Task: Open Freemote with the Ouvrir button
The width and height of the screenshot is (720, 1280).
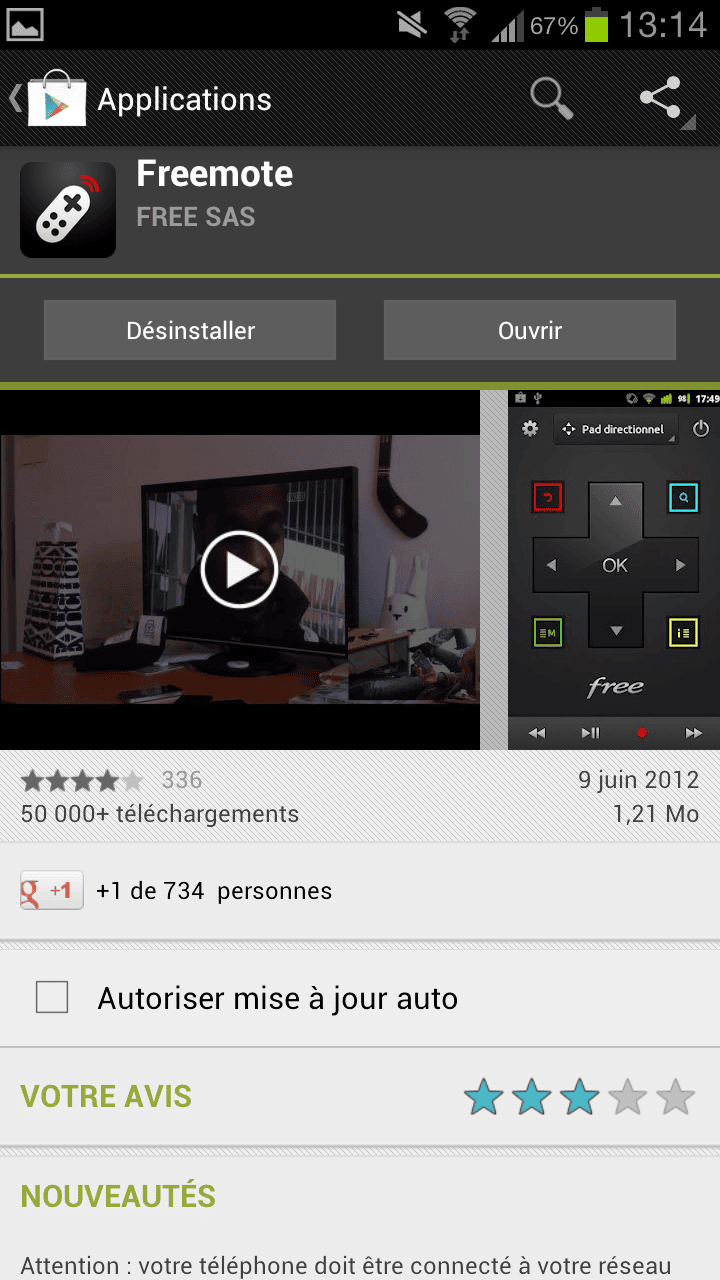Action: click(530, 330)
